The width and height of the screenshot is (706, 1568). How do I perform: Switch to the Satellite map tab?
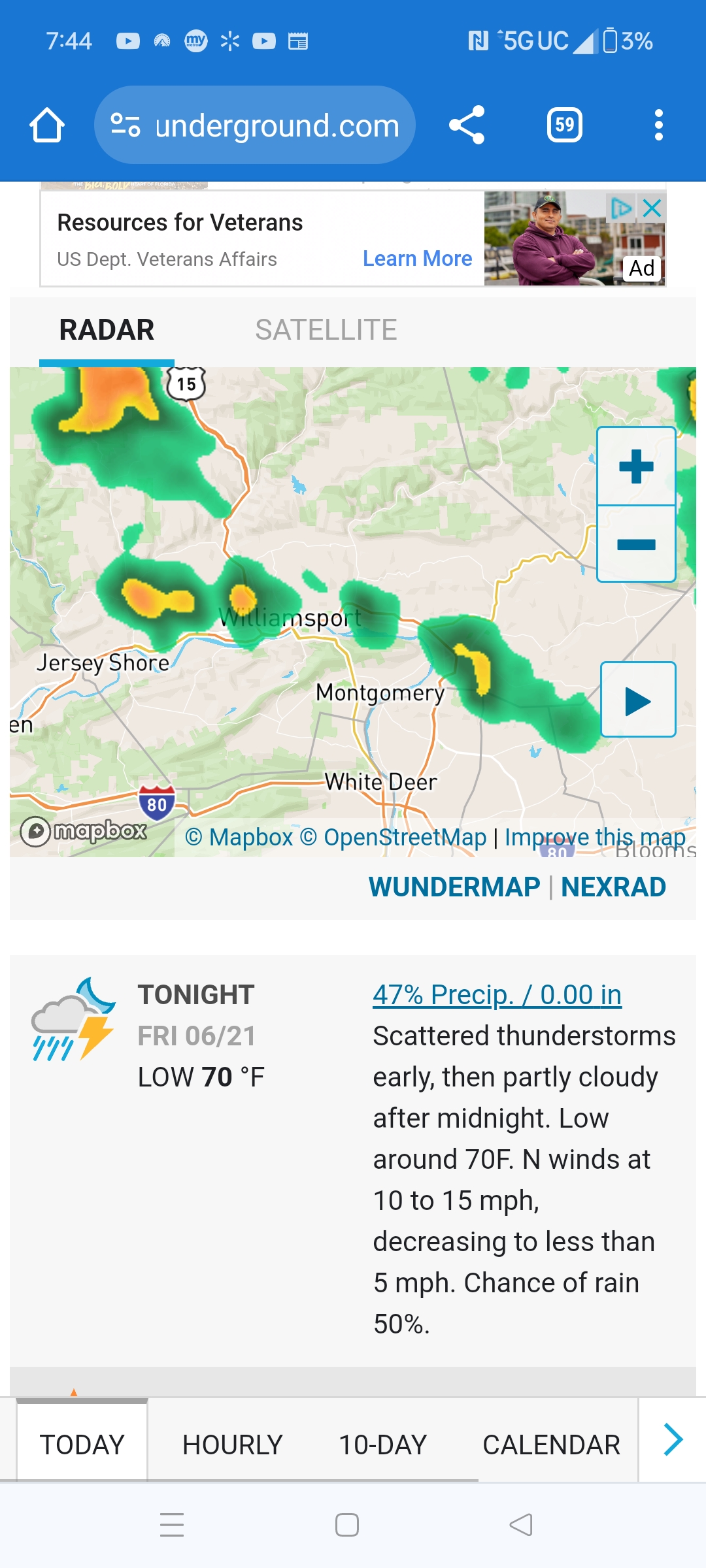point(326,330)
